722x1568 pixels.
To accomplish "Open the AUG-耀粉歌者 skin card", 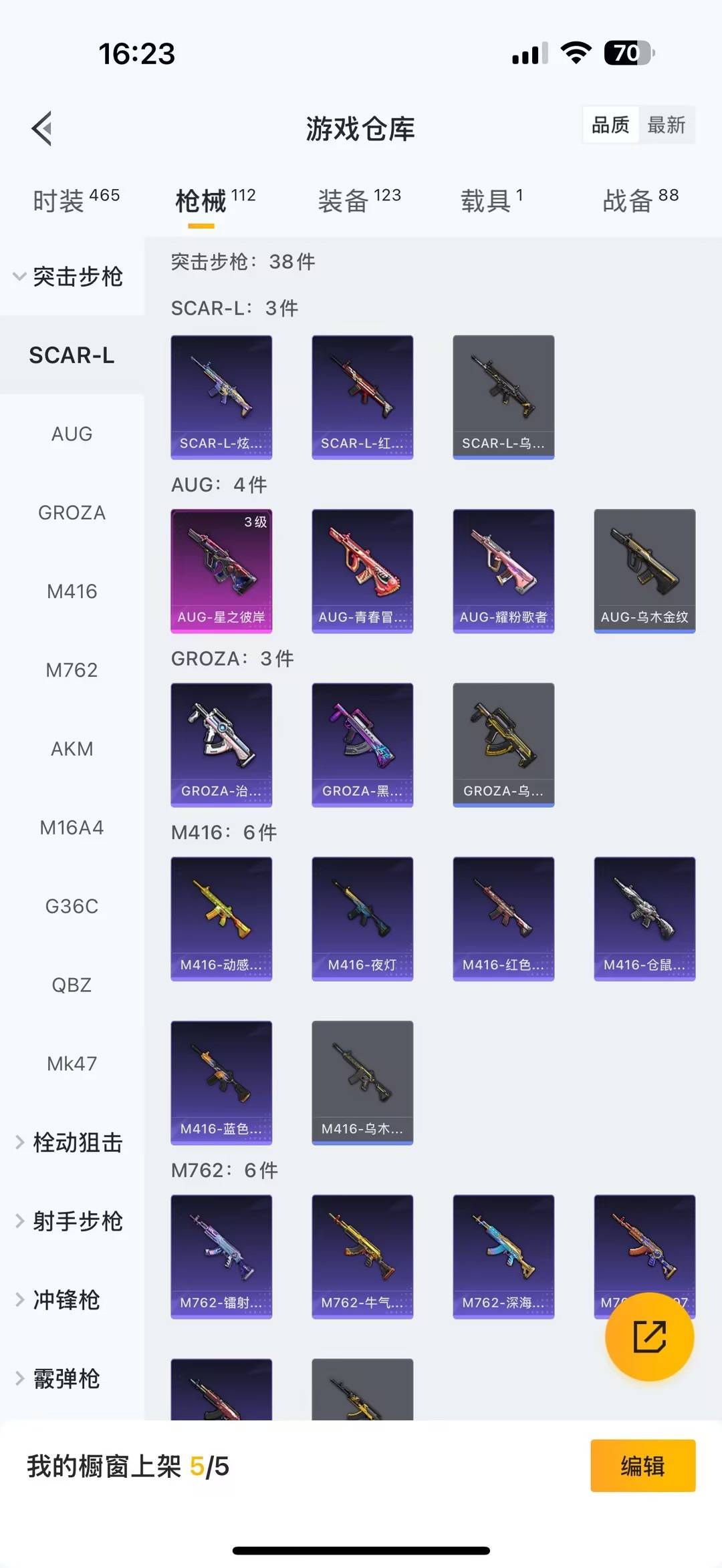I will pyautogui.click(x=503, y=571).
